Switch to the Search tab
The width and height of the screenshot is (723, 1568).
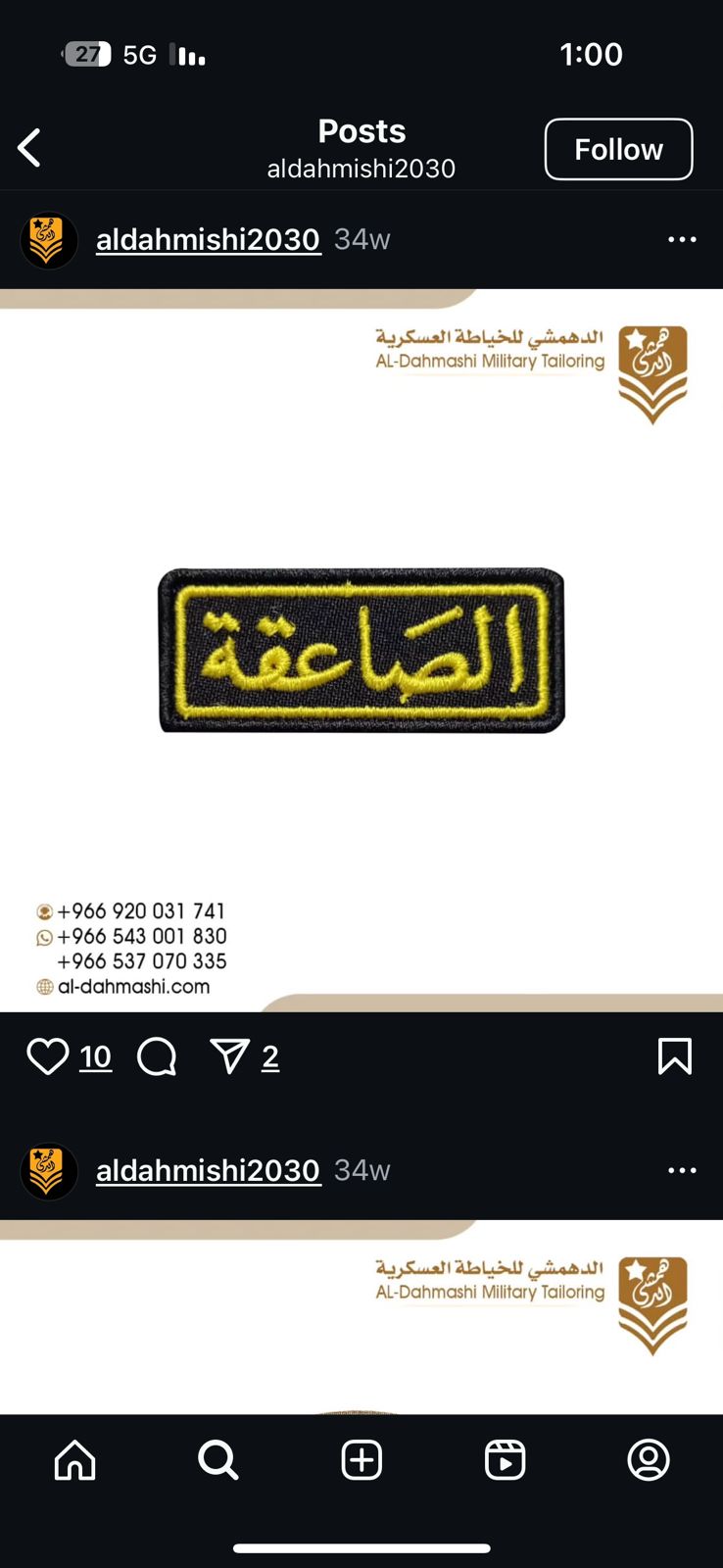(x=217, y=1460)
